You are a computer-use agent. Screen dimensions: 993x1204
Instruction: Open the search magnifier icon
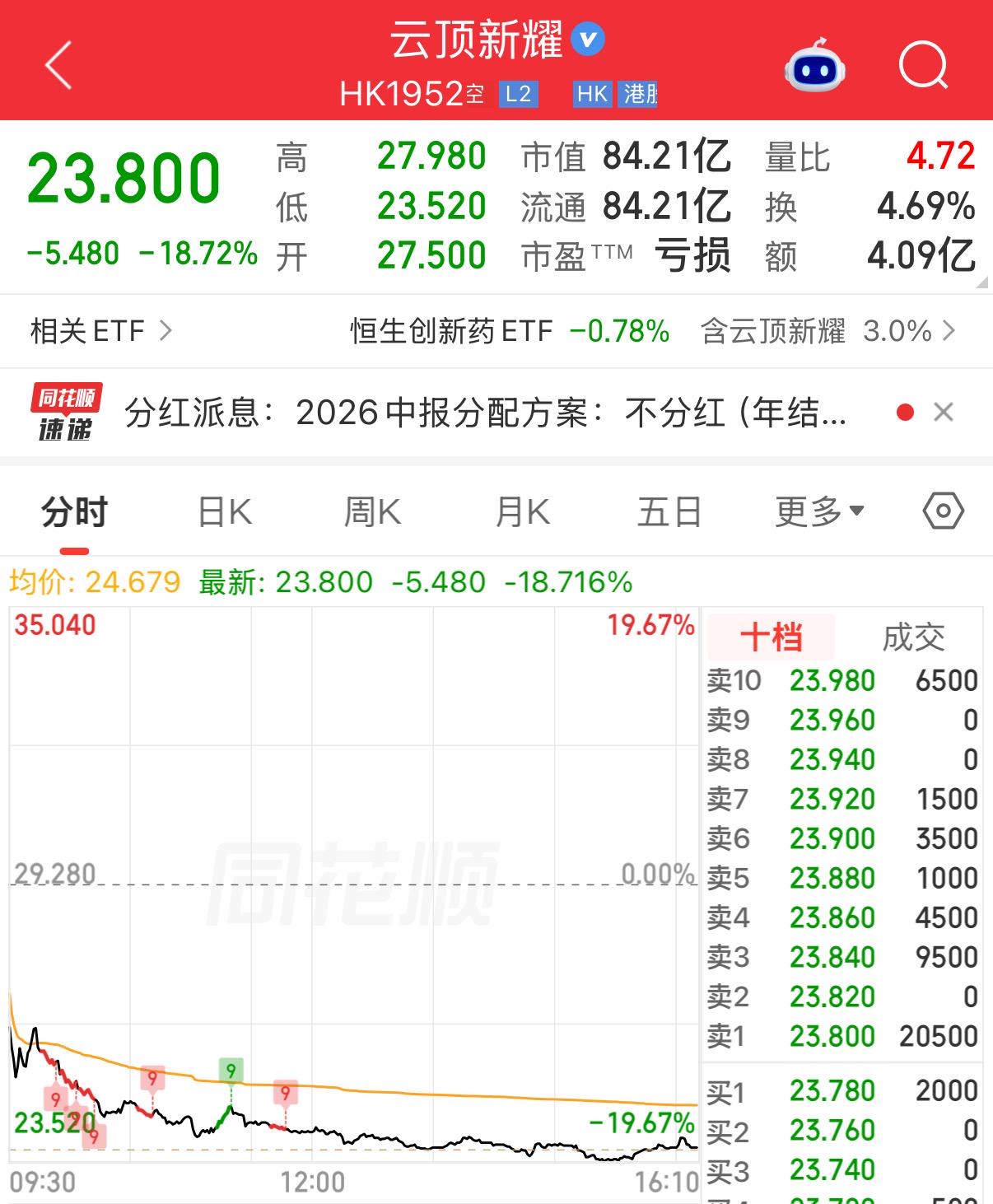pyautogui.click(x=923, y=64)
